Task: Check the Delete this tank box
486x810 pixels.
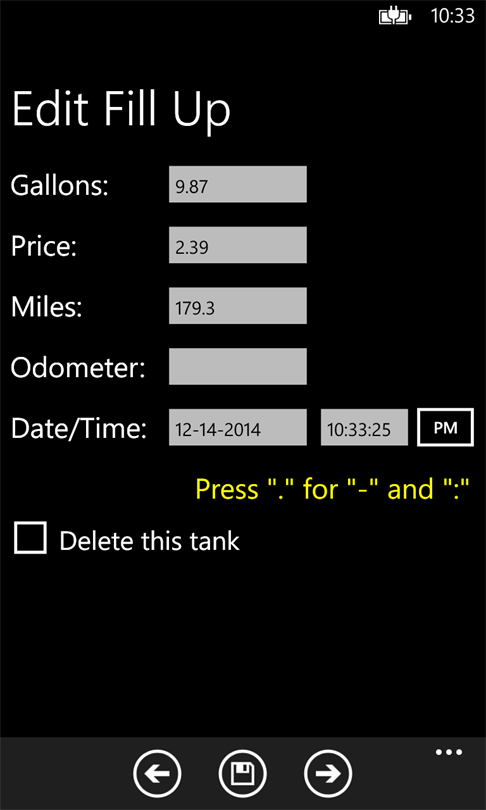Action: click(x=30, y=538)
